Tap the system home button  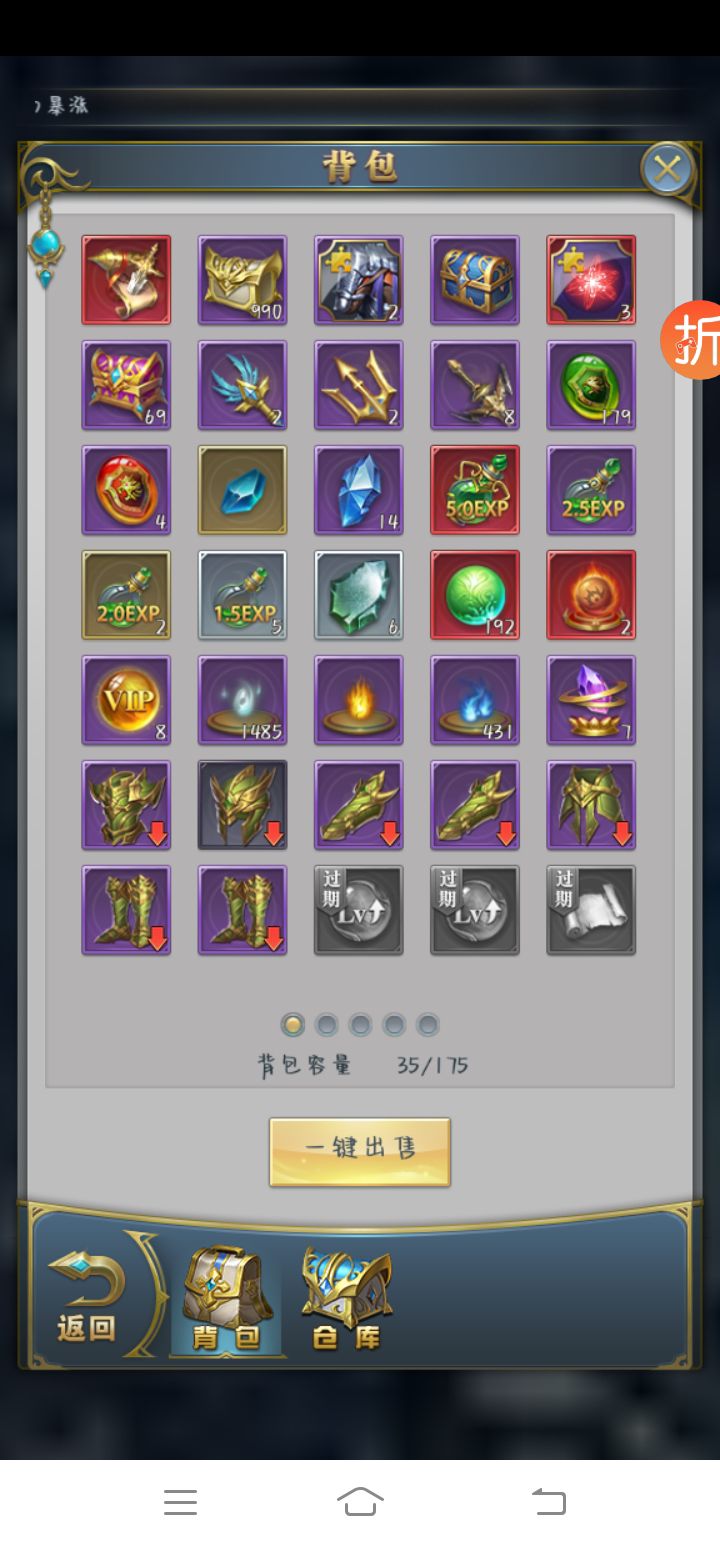pos(360,1501)
